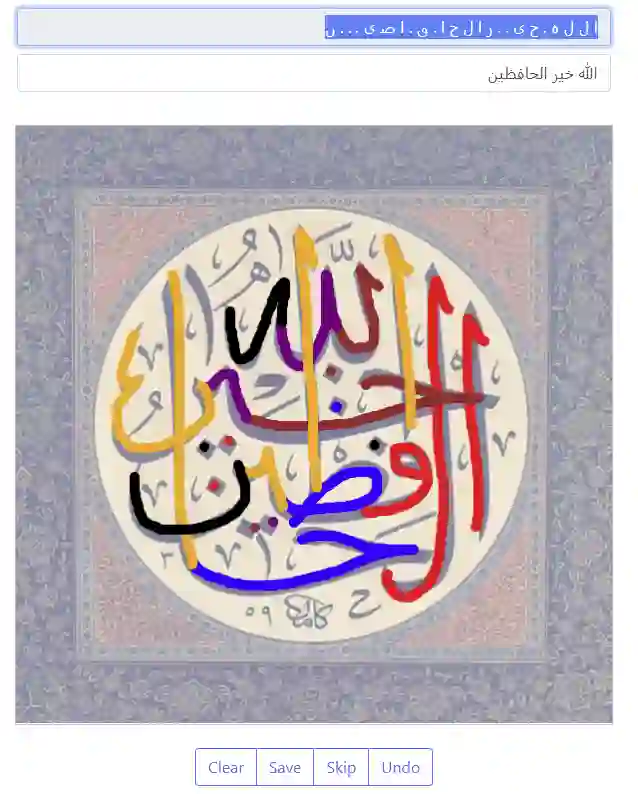Skip this calligraphy image
The height and width of the screenshot is (794, 638).
[341, 767]
